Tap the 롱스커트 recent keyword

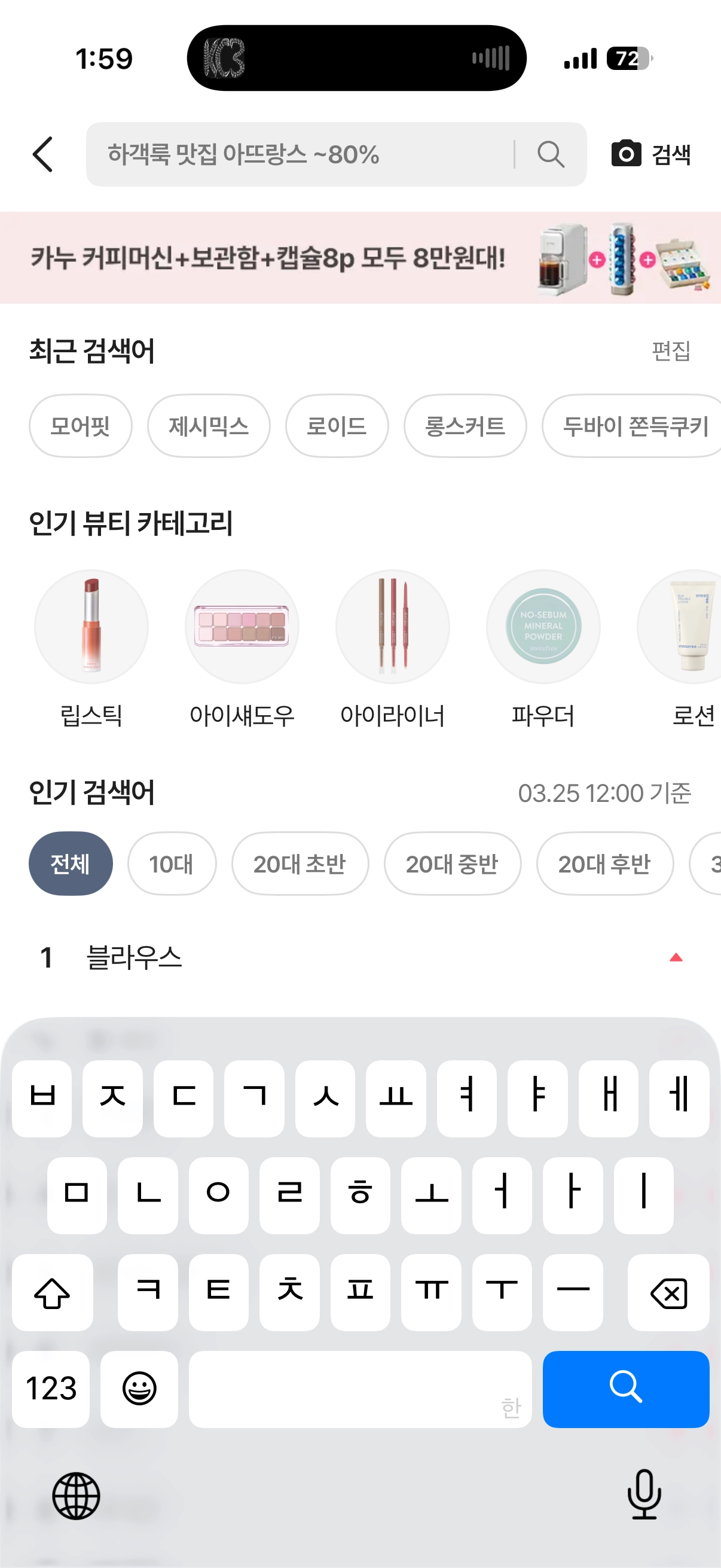[x=465, y=426]
